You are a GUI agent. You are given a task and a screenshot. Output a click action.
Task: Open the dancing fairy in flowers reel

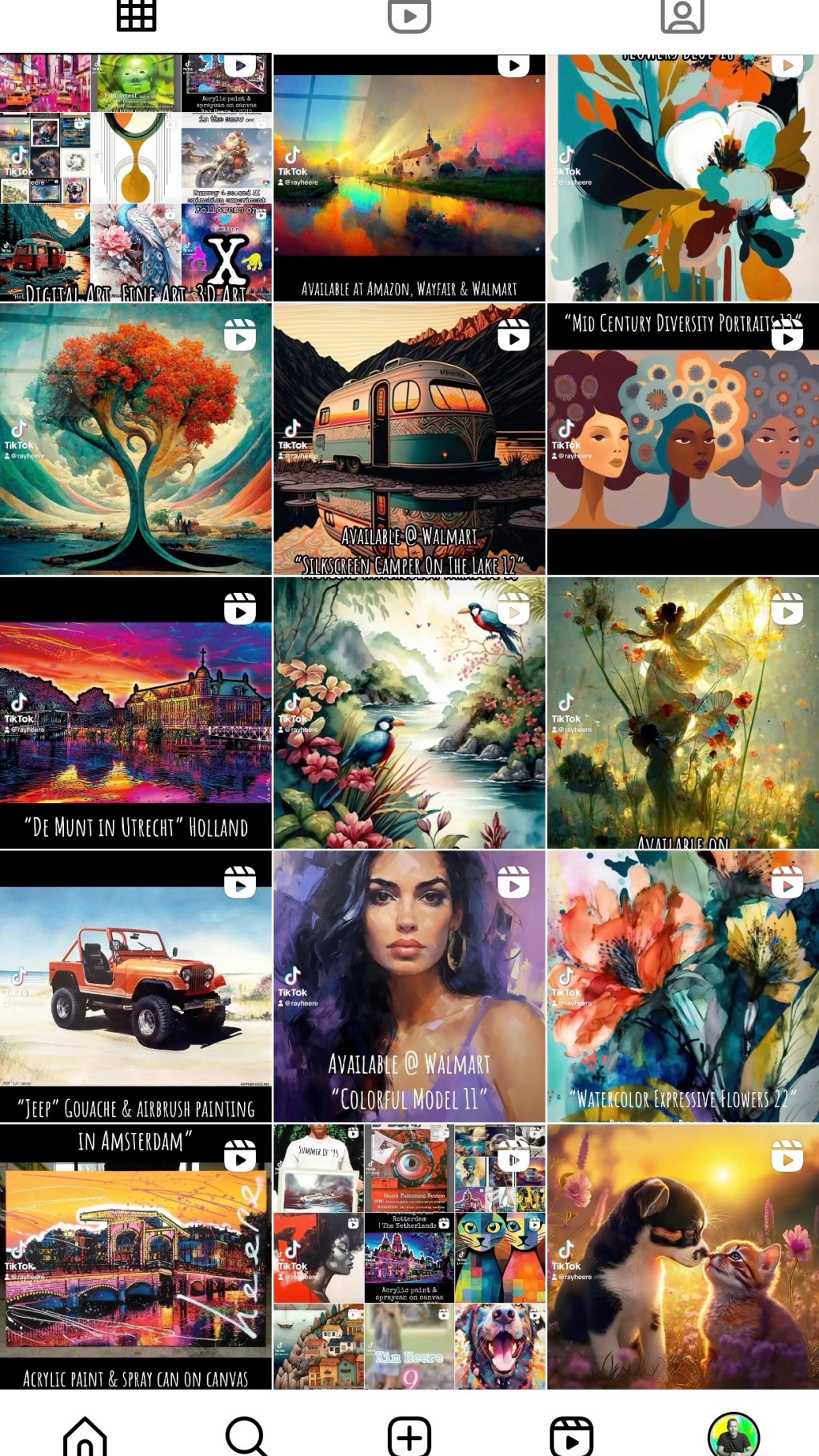point(682,714)
